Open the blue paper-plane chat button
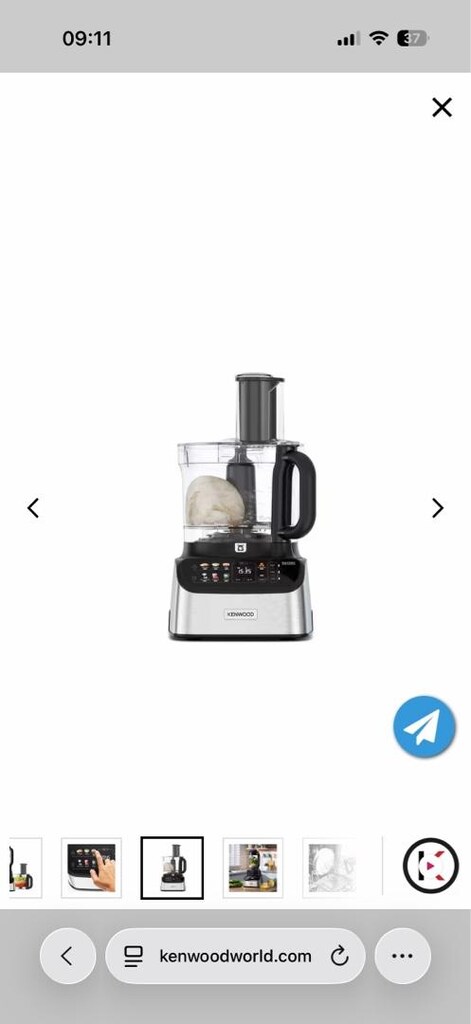Viewport: 471px width, 1024px height. click(x=425, y=726)
